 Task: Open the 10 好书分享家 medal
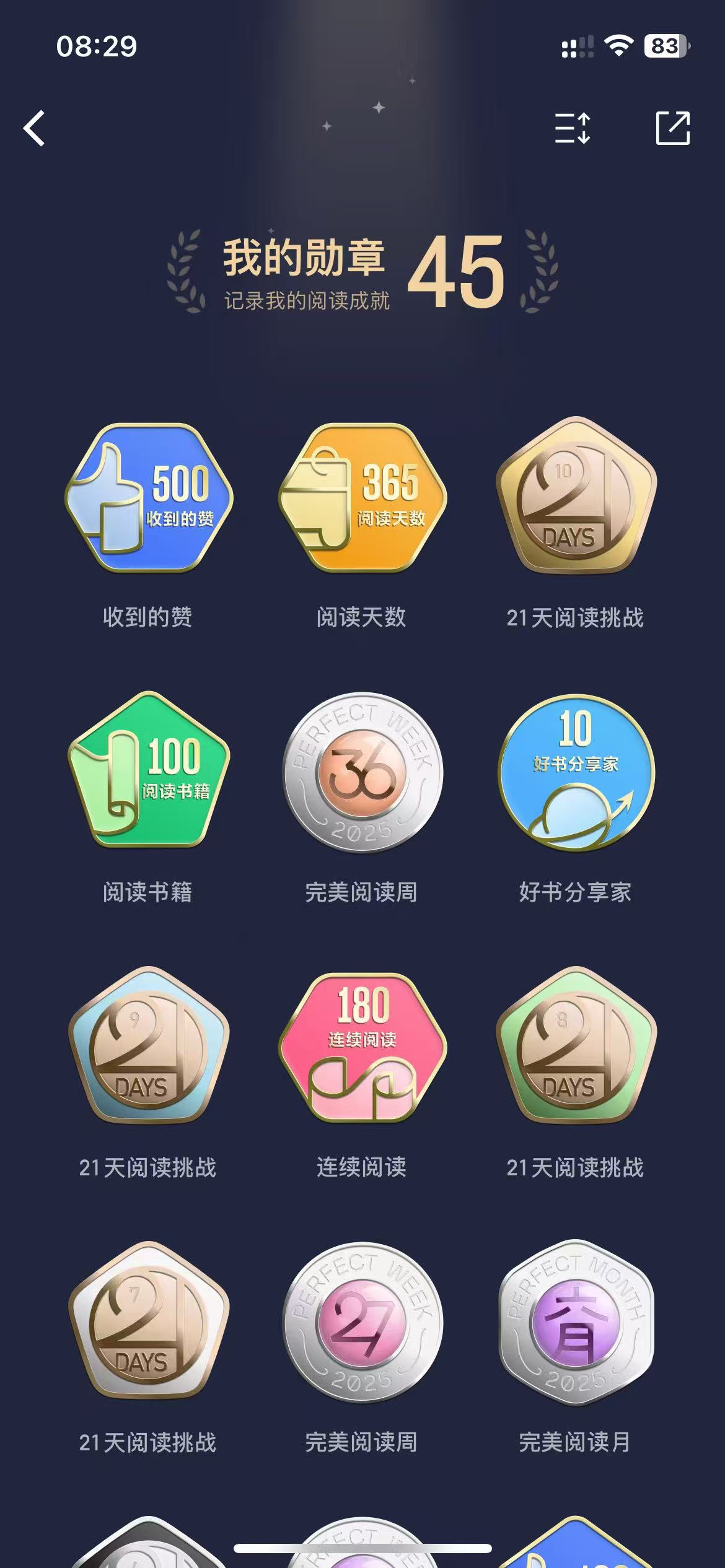576,772
